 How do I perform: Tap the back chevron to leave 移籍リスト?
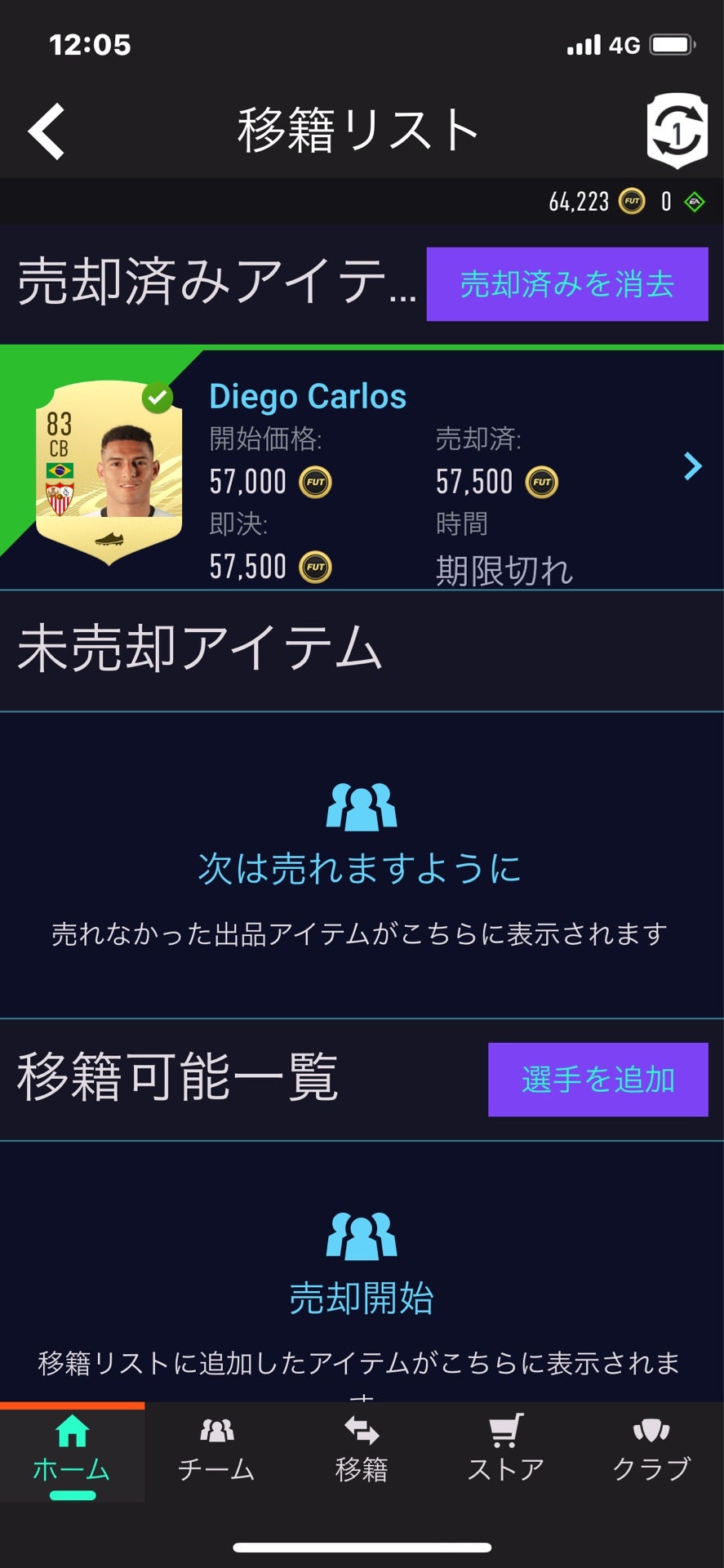pos(45,131)
